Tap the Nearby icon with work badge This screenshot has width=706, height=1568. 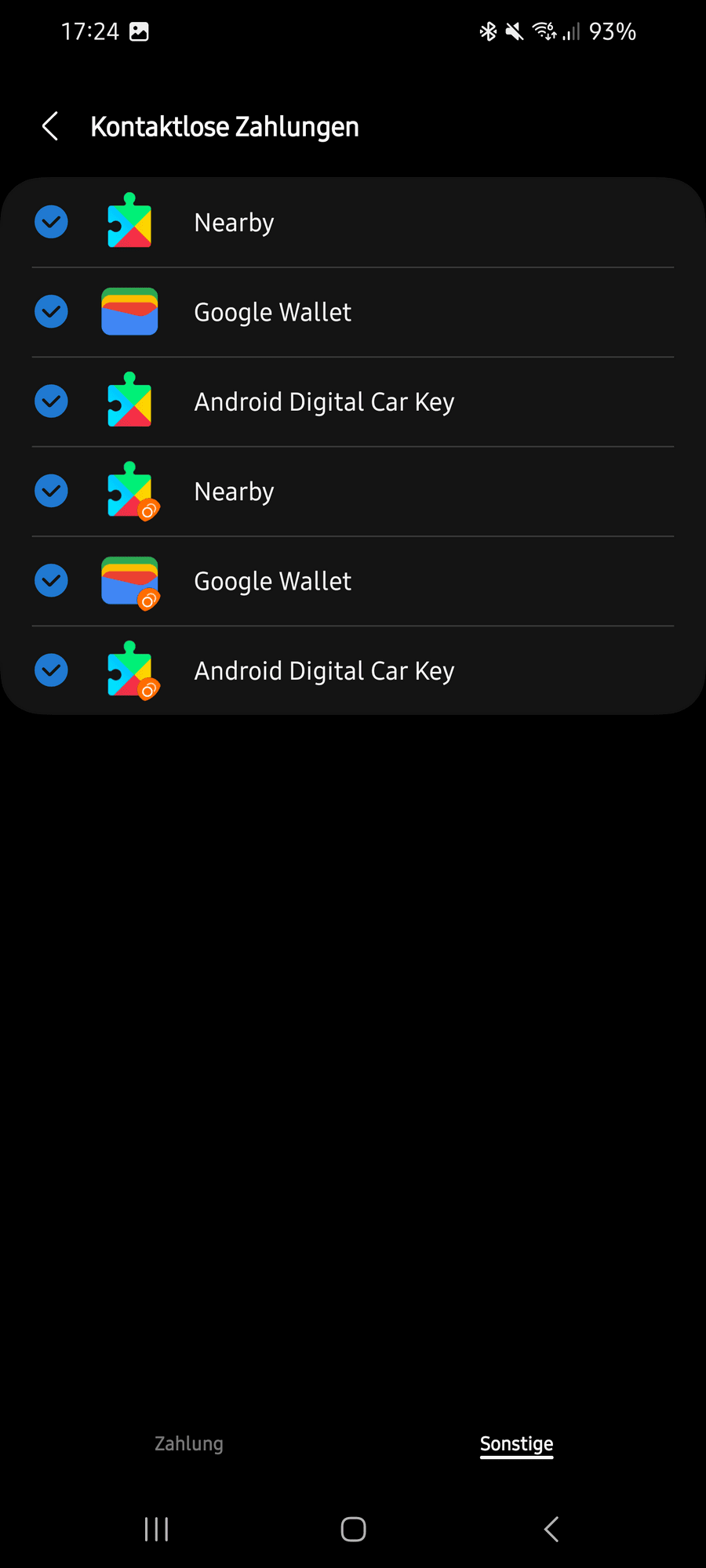pos(131,491)
